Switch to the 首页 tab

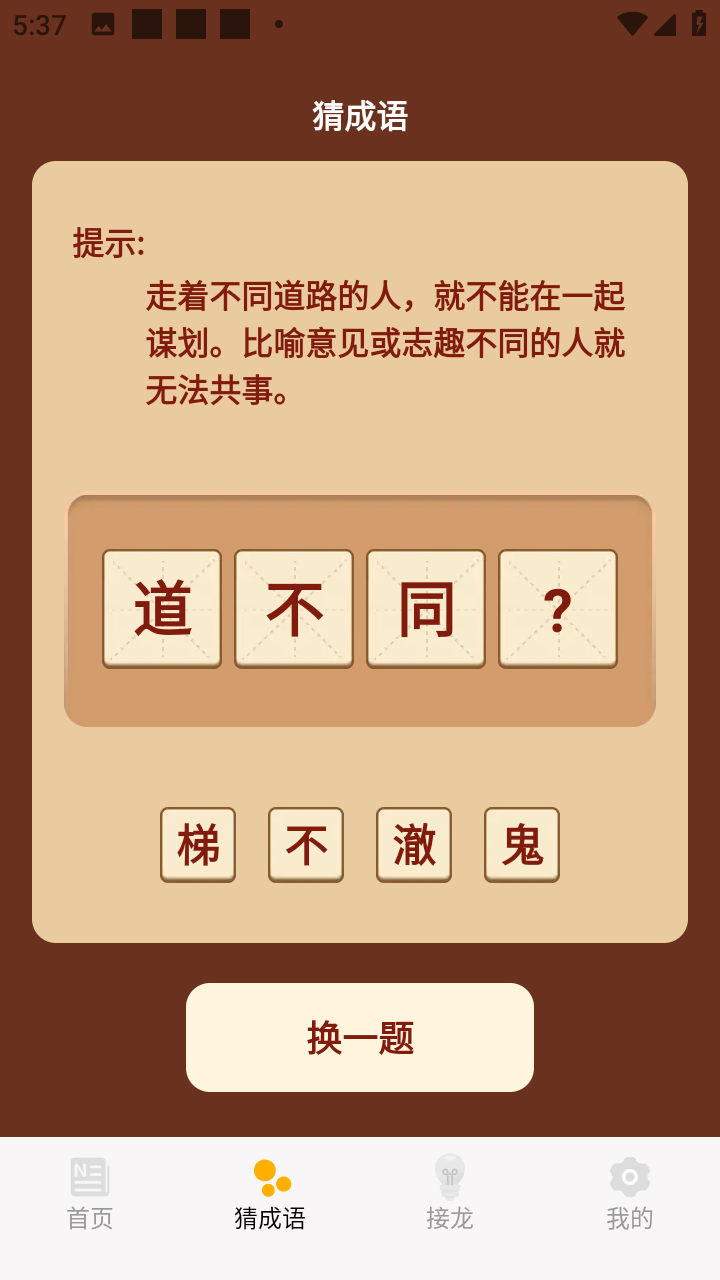point(90,1194)
